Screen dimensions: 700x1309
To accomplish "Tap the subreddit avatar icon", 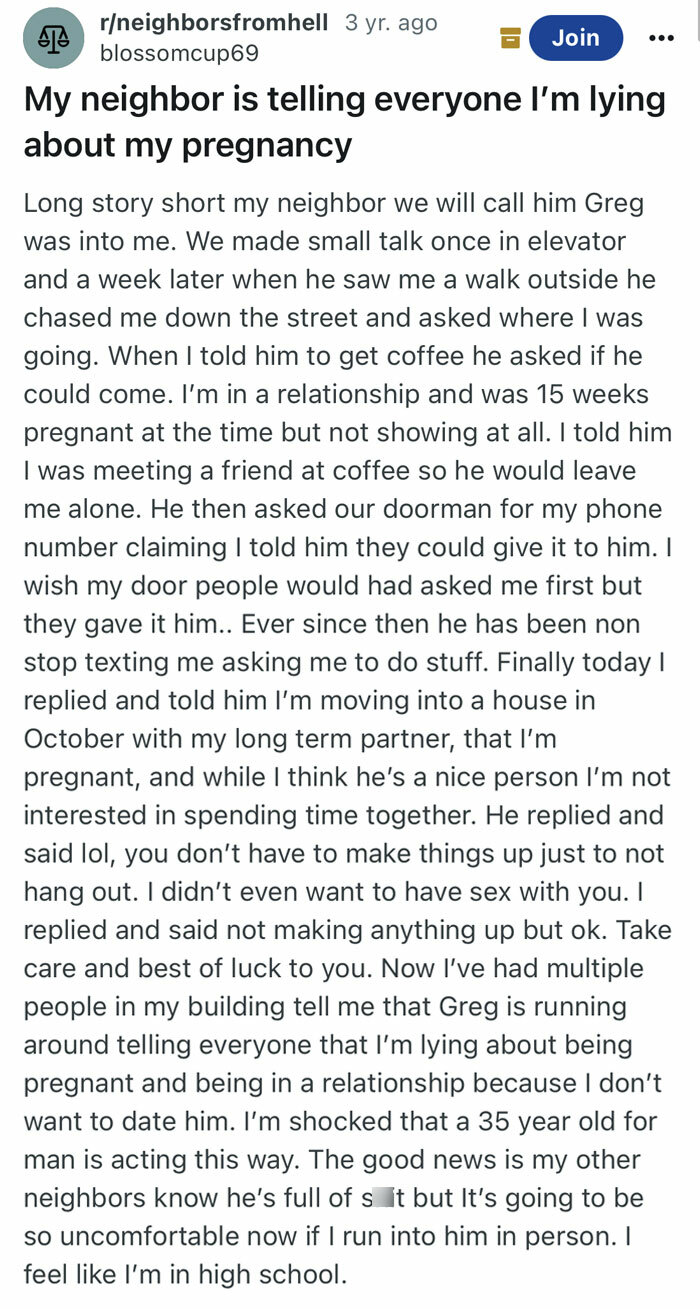I will 54,38.
